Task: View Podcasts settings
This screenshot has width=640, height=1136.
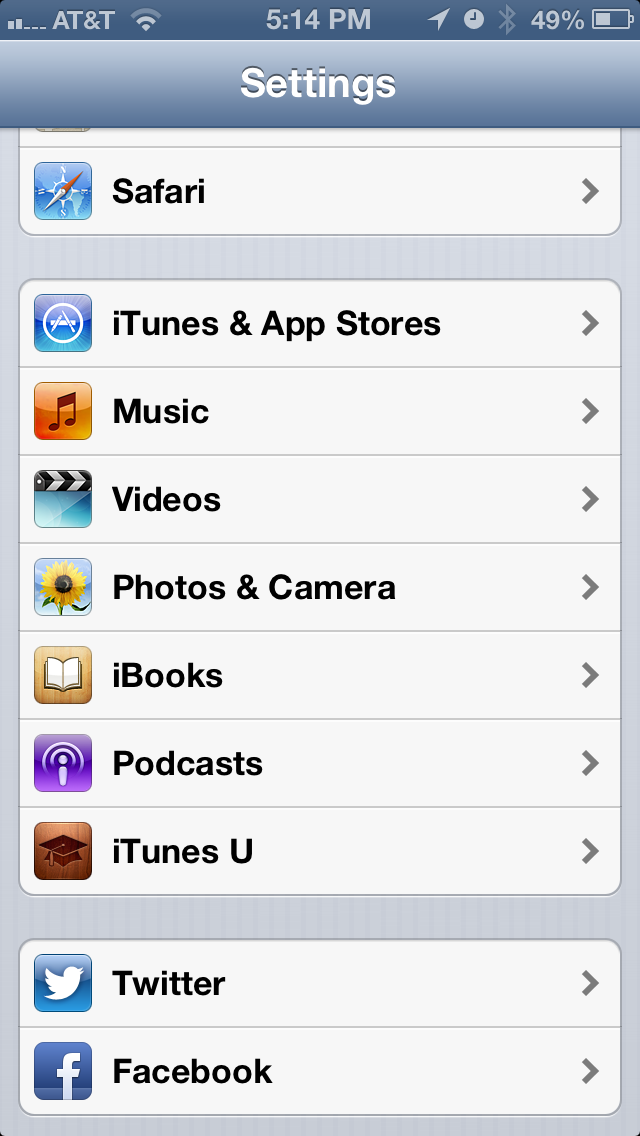Action: 320,763
